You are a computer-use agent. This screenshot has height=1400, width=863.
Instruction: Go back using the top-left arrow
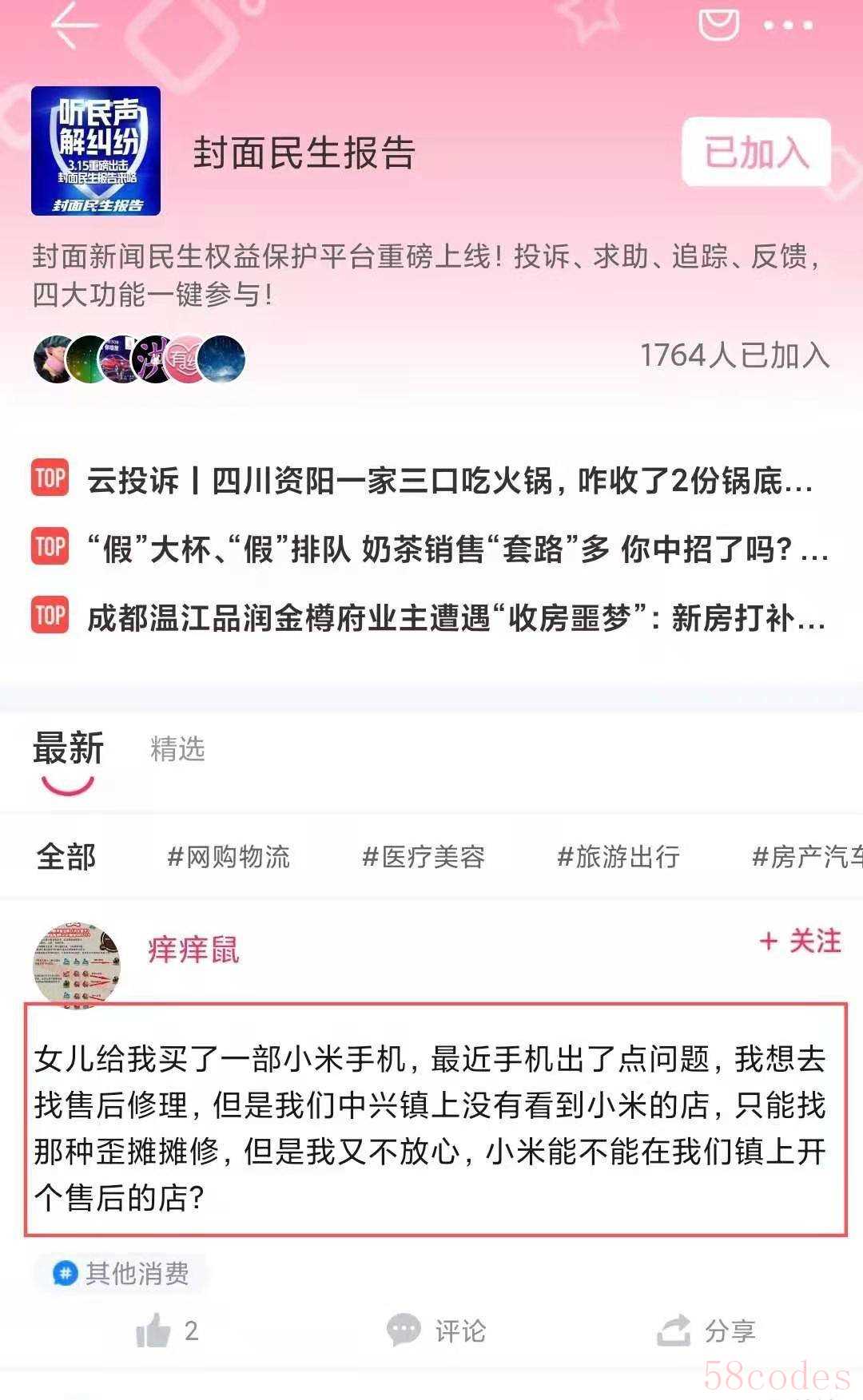tap(74, 26)
